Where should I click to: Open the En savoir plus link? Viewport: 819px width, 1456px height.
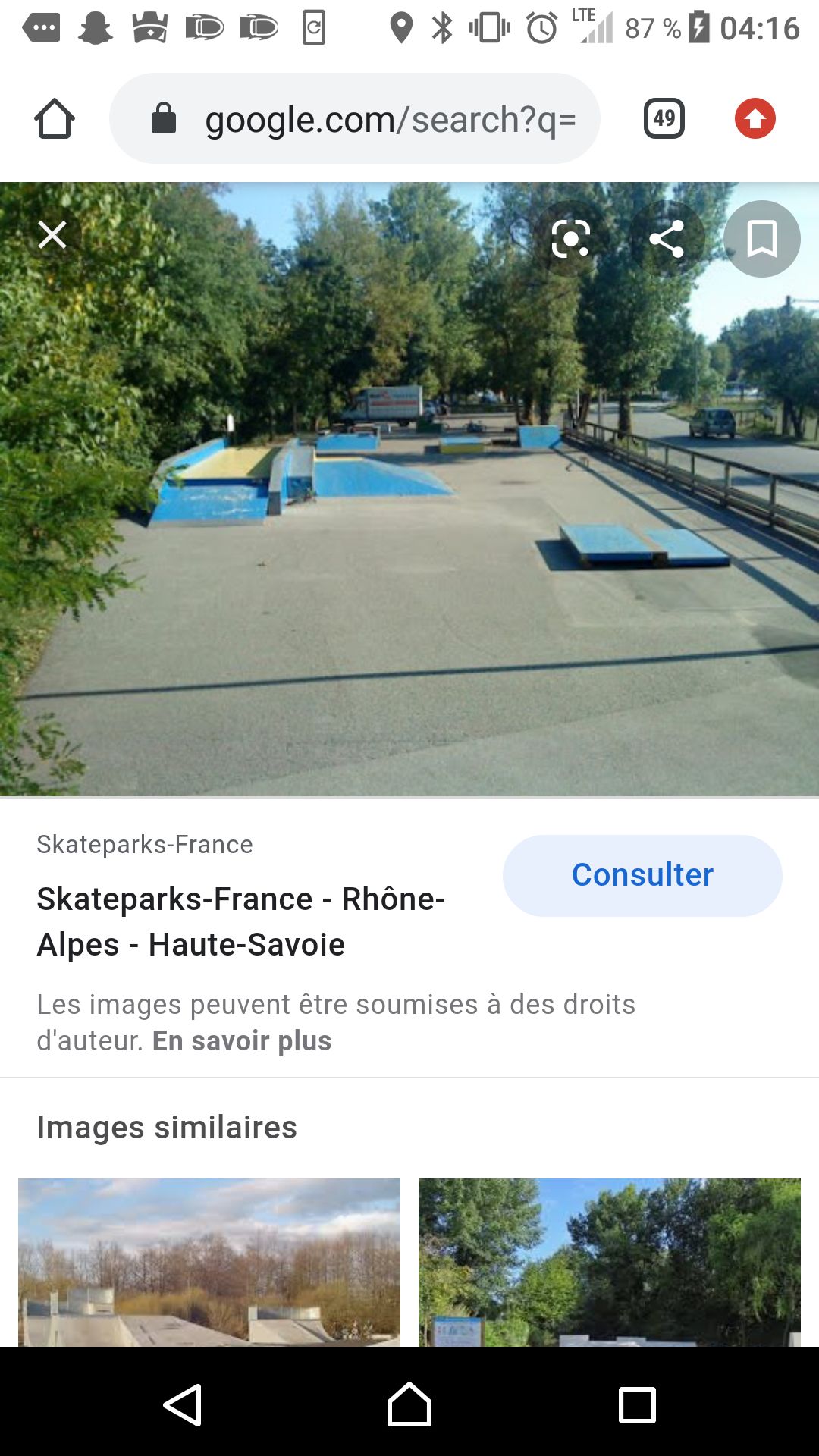(242, 1040)
